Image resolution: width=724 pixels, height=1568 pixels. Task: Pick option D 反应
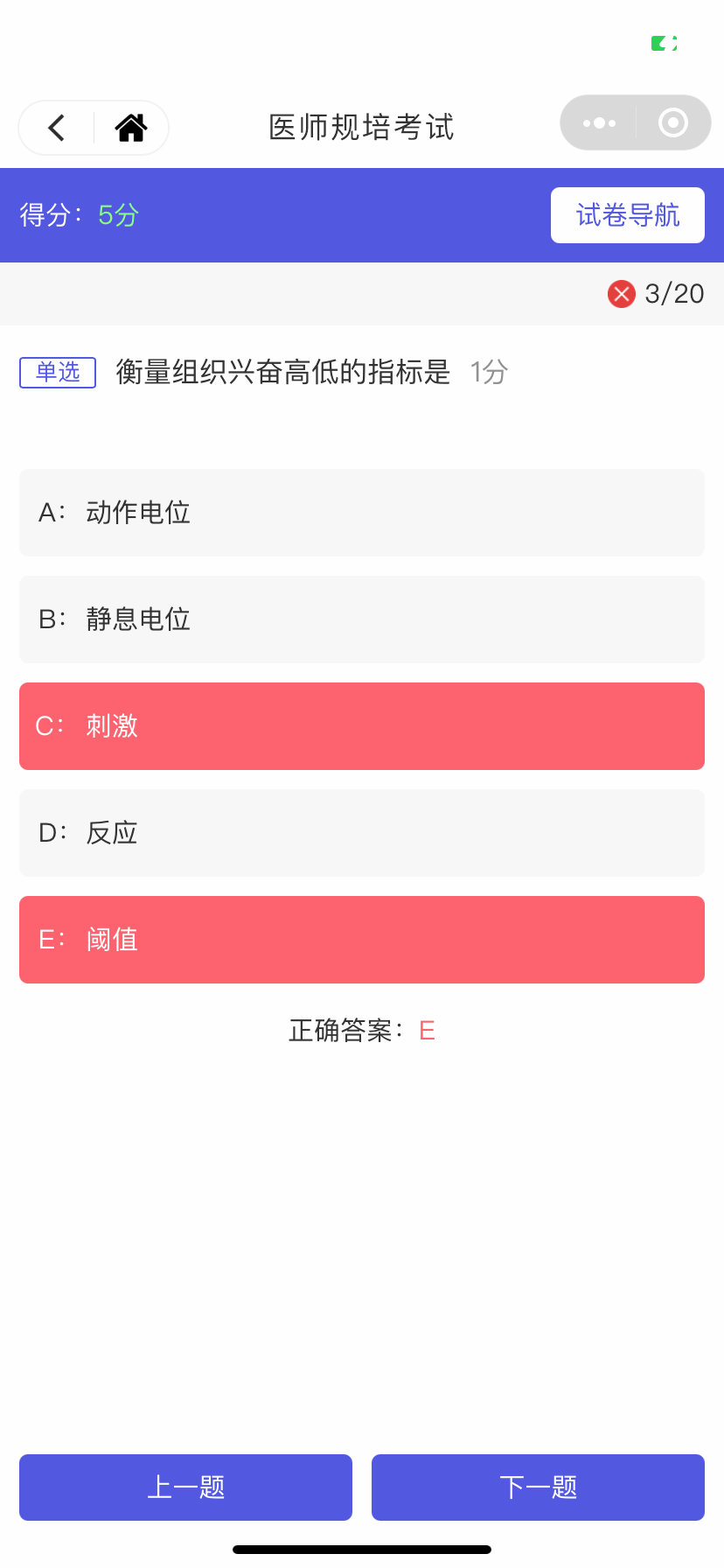tap(362, 833)
